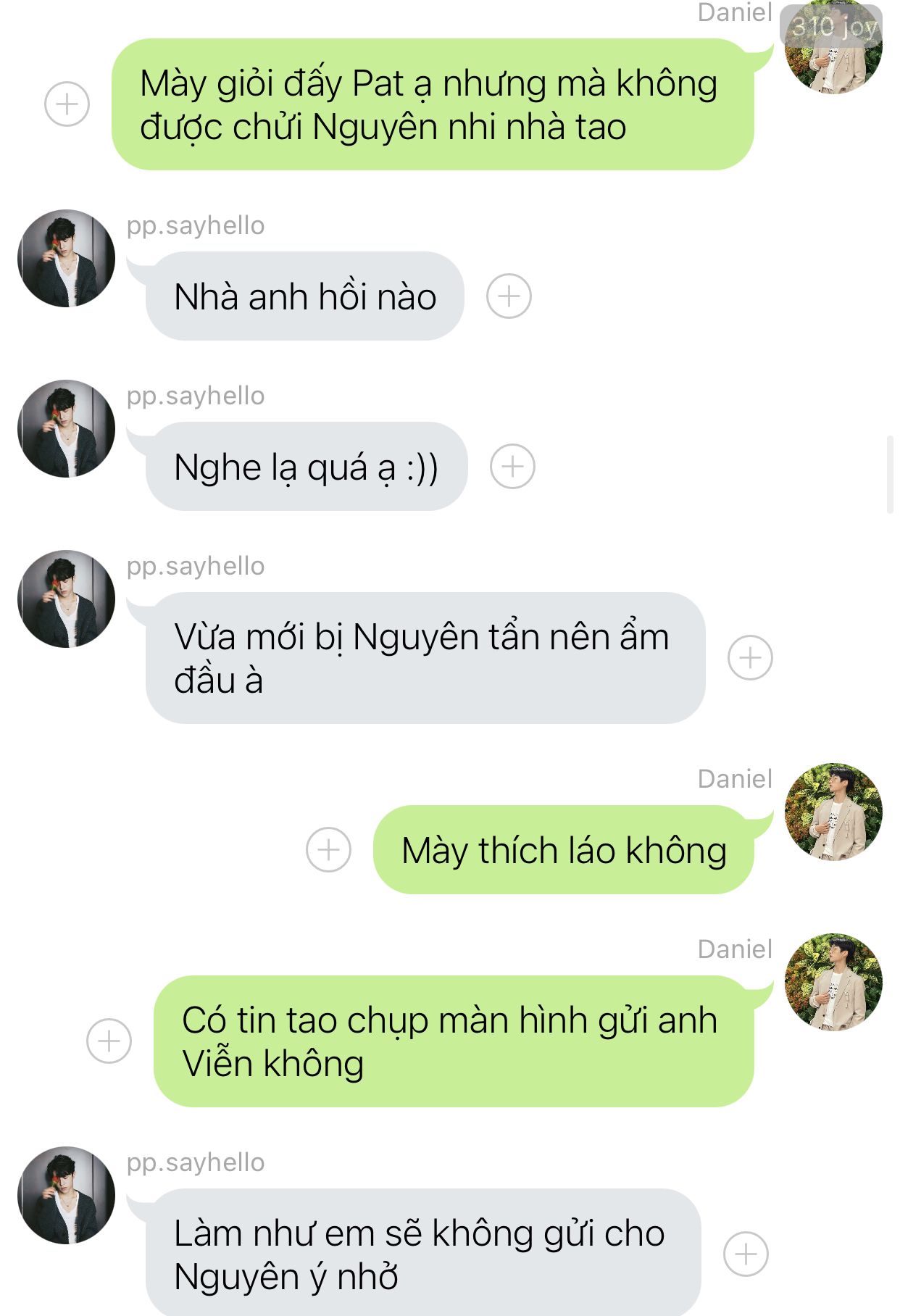This screenshot has height=1316, width=900.
Task: Tap the plus icon beside "Mày giỏi đấy Pat" message
Action: [67, 104]
